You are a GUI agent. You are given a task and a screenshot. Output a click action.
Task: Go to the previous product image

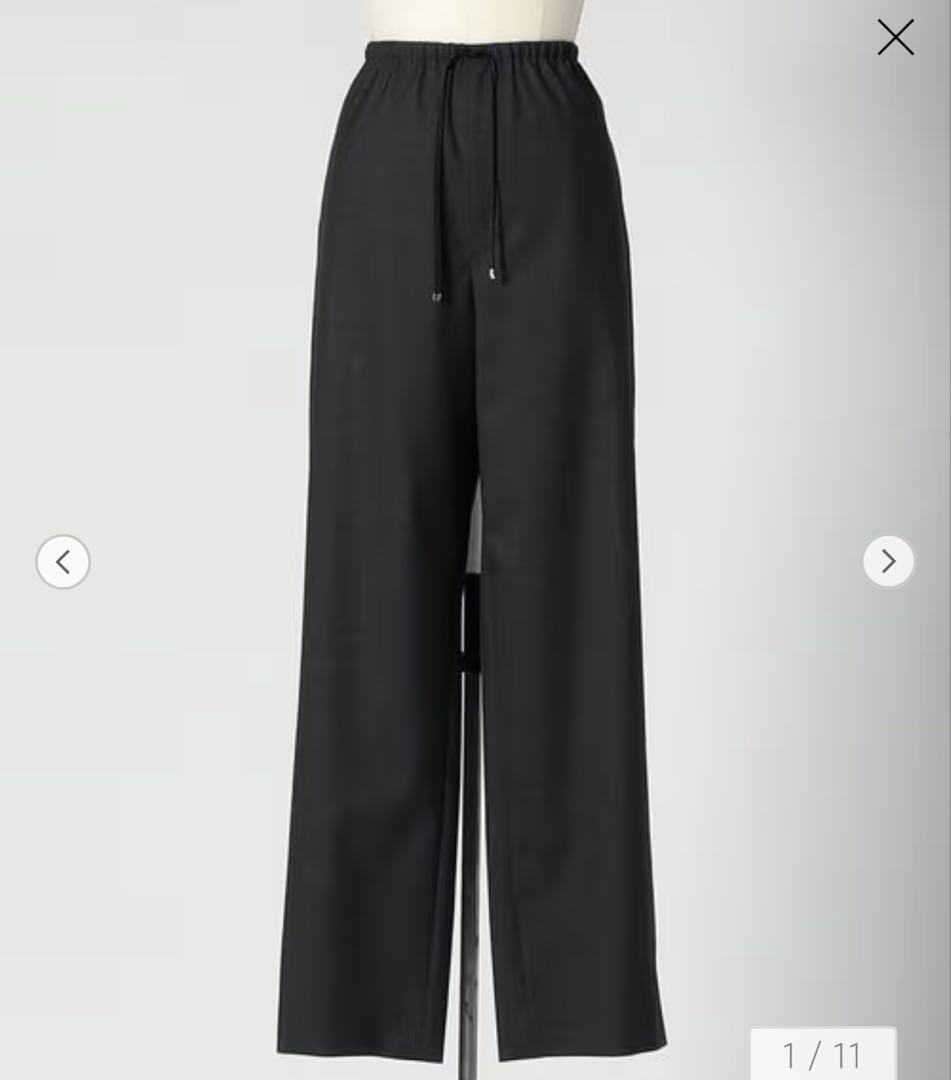63,562
